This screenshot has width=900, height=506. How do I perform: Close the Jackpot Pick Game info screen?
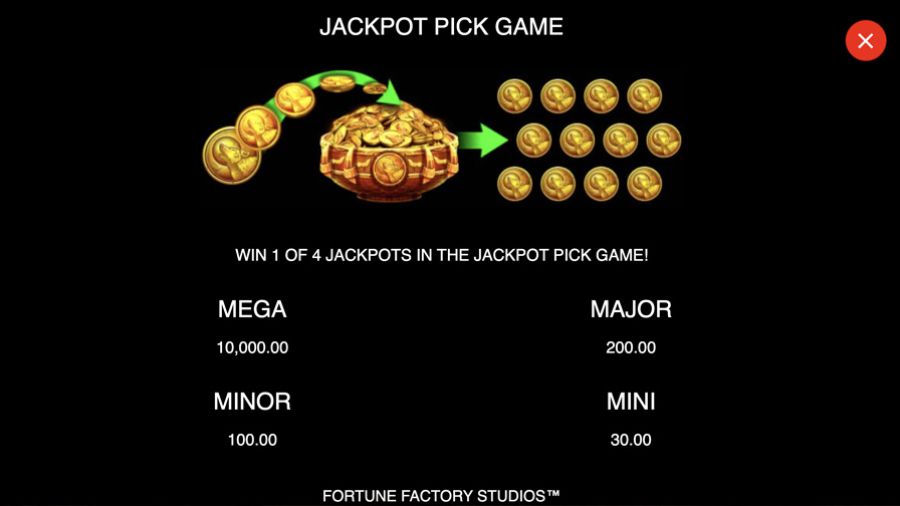tap(865, 41)
